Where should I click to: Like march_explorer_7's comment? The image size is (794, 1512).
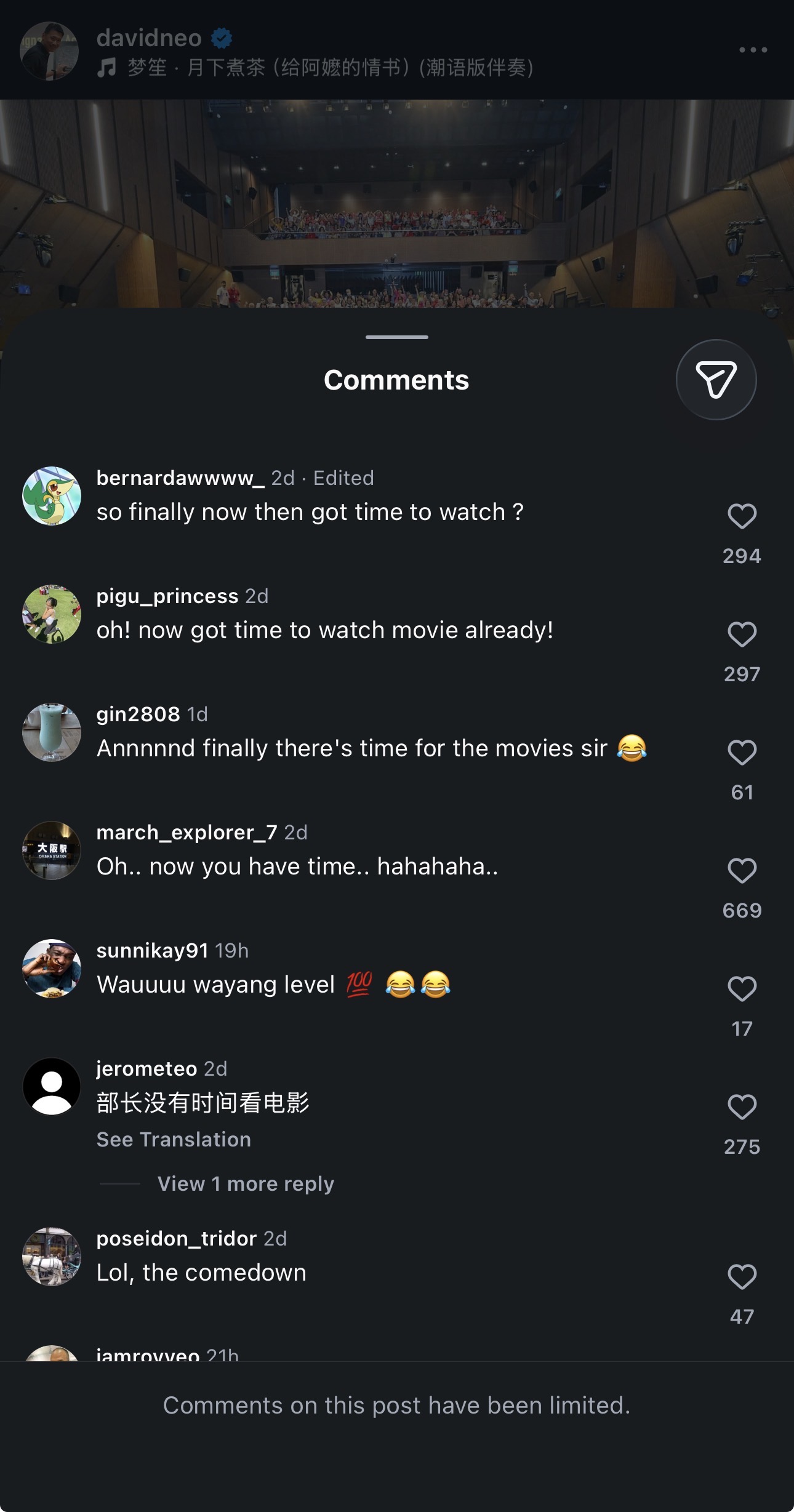tap(742, 871)
